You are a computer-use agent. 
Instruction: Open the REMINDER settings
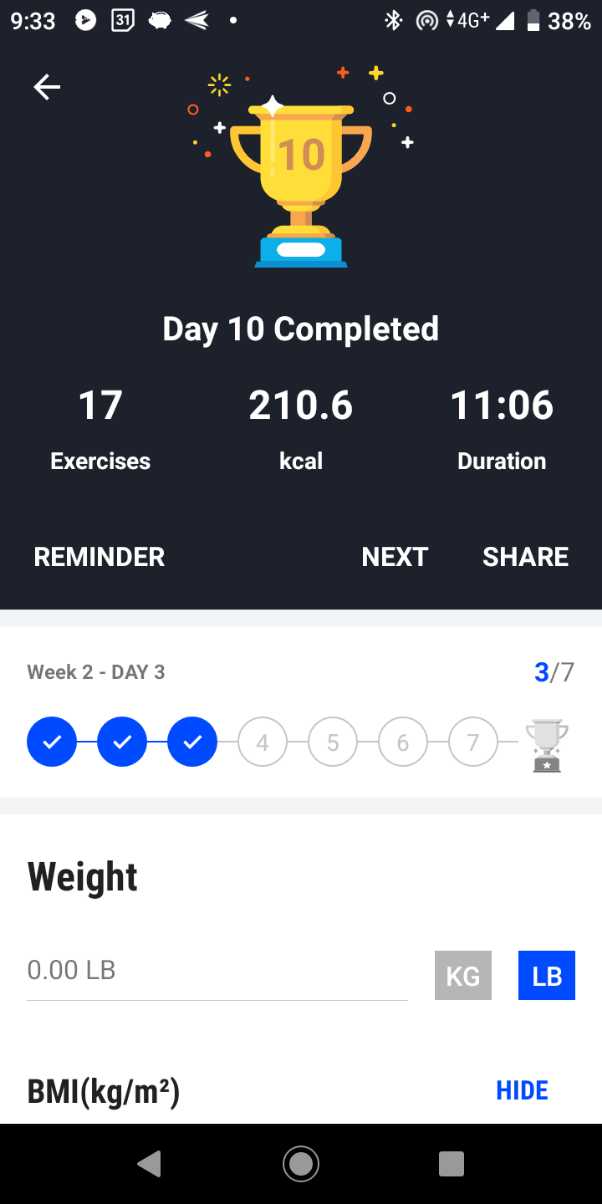click(x=99, y=557)
